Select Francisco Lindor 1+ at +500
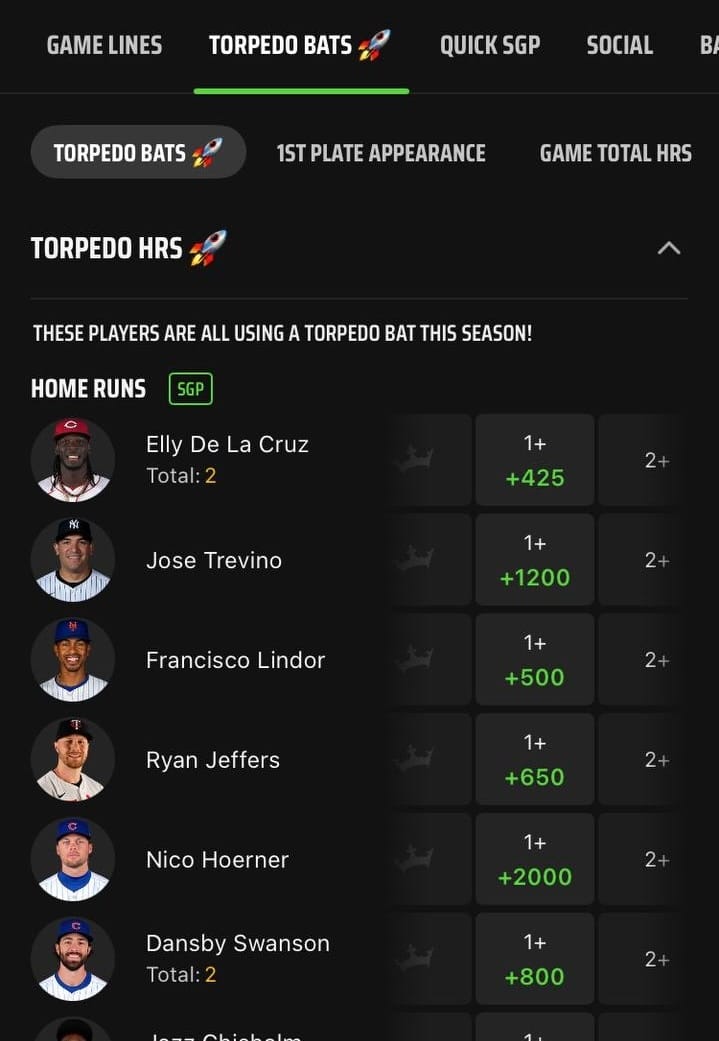Viewport: 719px width, 1041px height. 535,660
